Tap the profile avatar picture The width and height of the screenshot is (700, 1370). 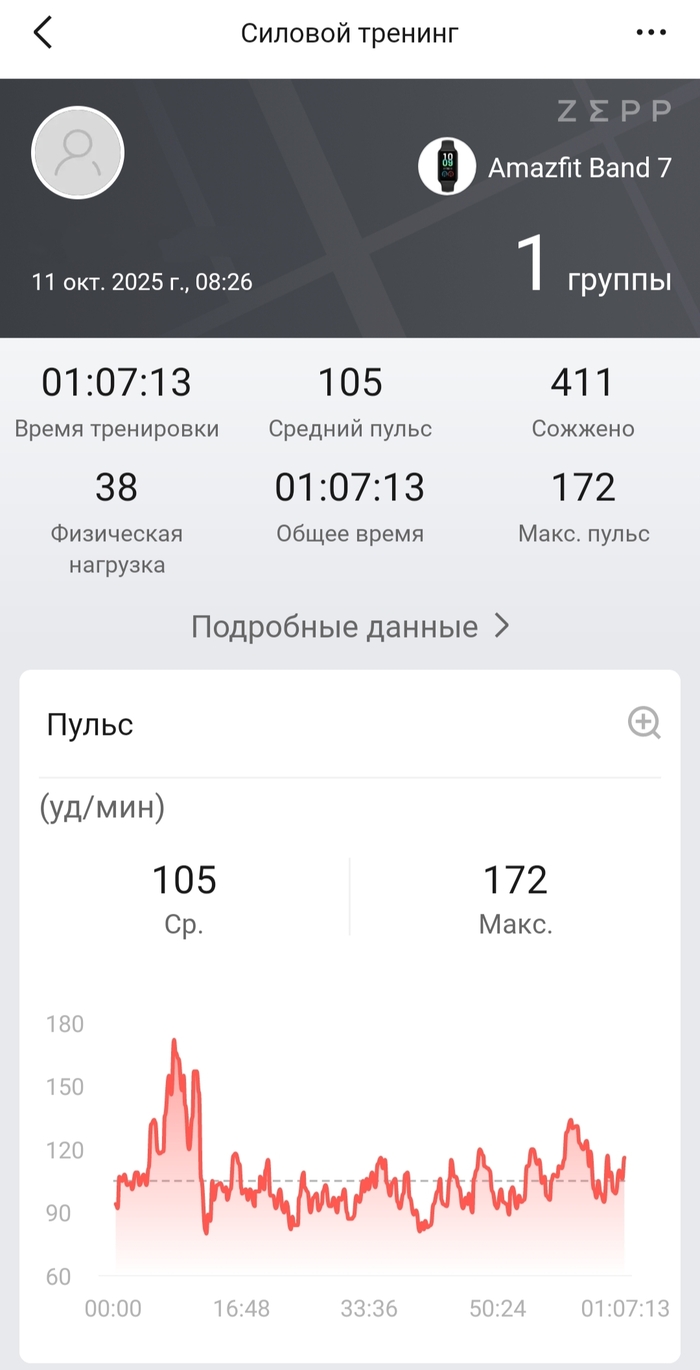[x=78, y=153]
